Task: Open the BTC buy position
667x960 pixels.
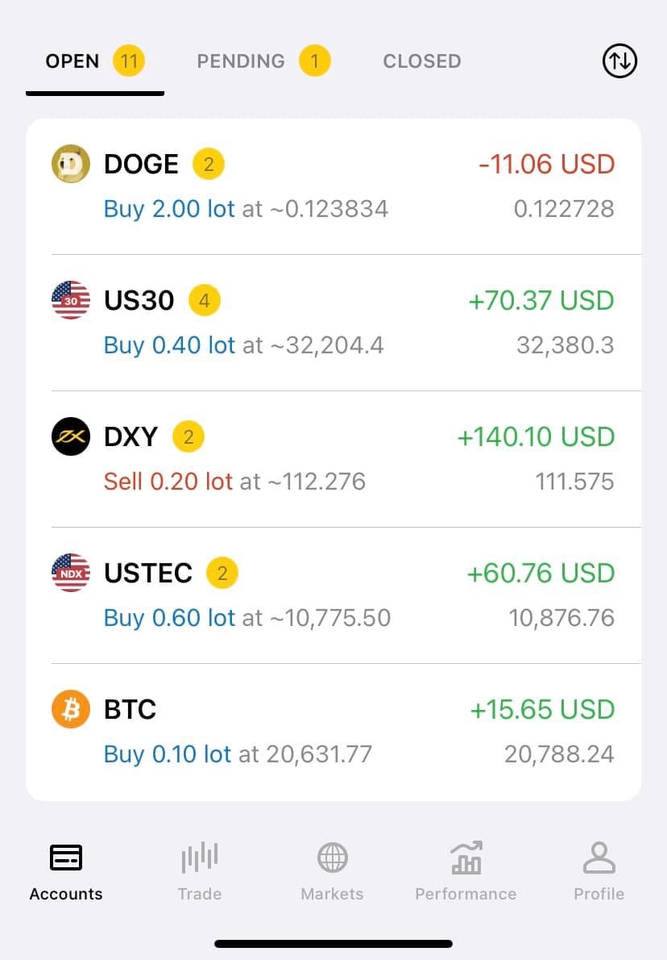Action: point(333,731)
